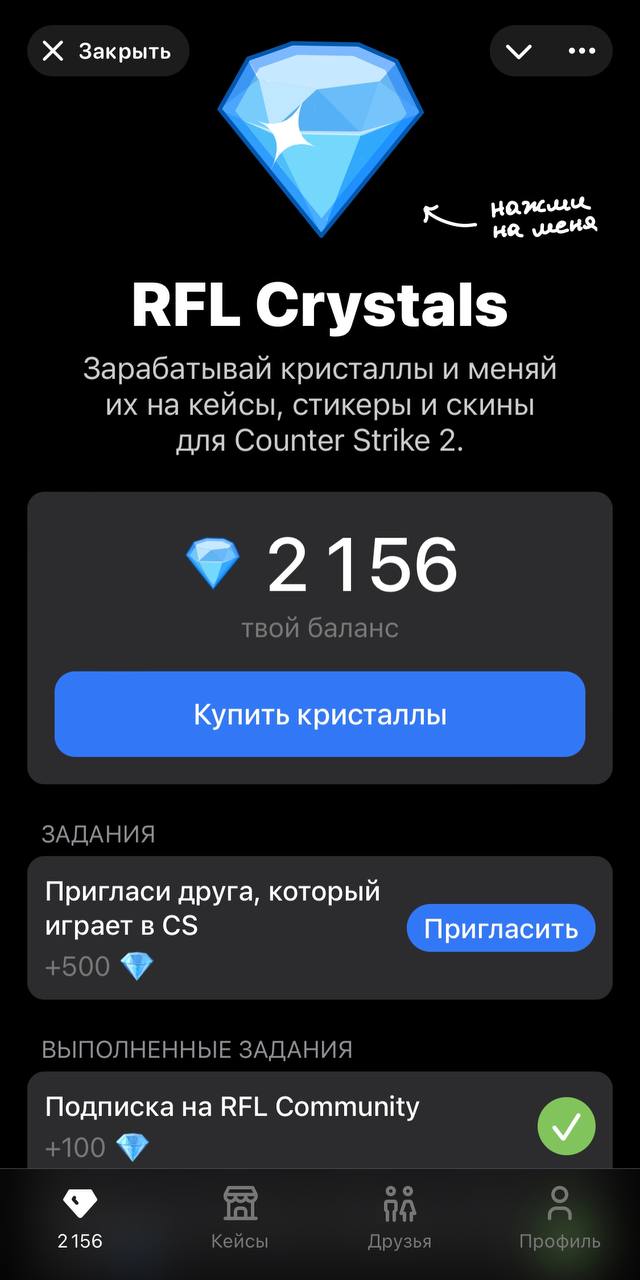Image resolution: width=640 pixels, height=1280 pixels.
Task: Switch to the Кейсы tab
Action: [x=240, y=1218]
